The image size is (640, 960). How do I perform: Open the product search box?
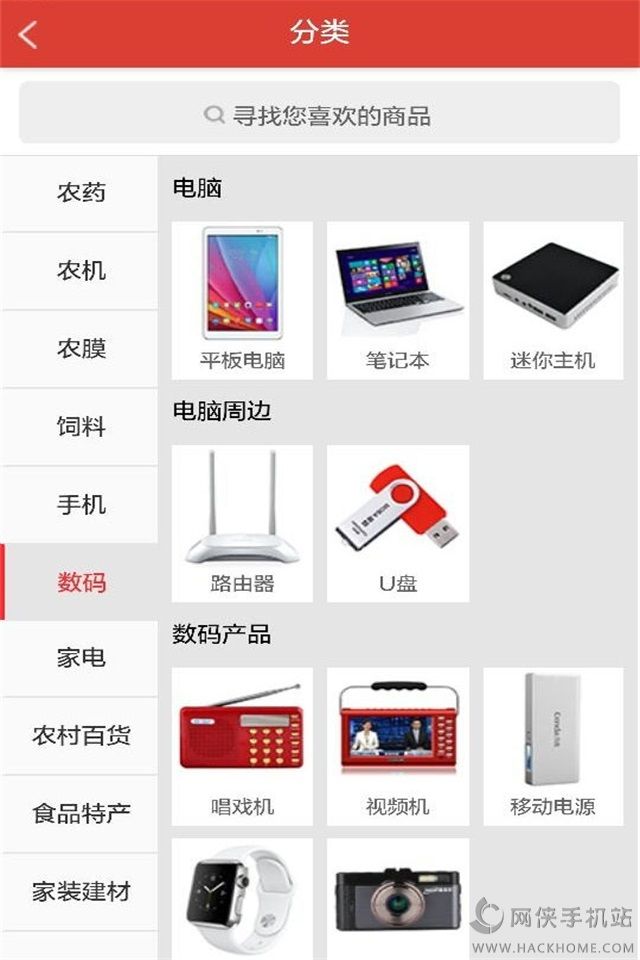tap(319, 116)
